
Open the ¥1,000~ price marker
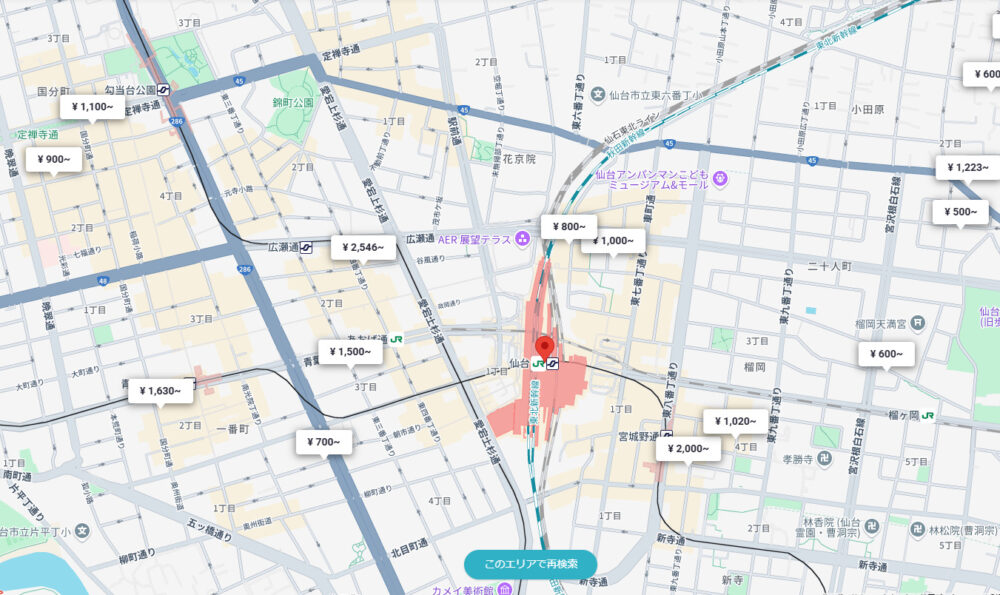612,240
